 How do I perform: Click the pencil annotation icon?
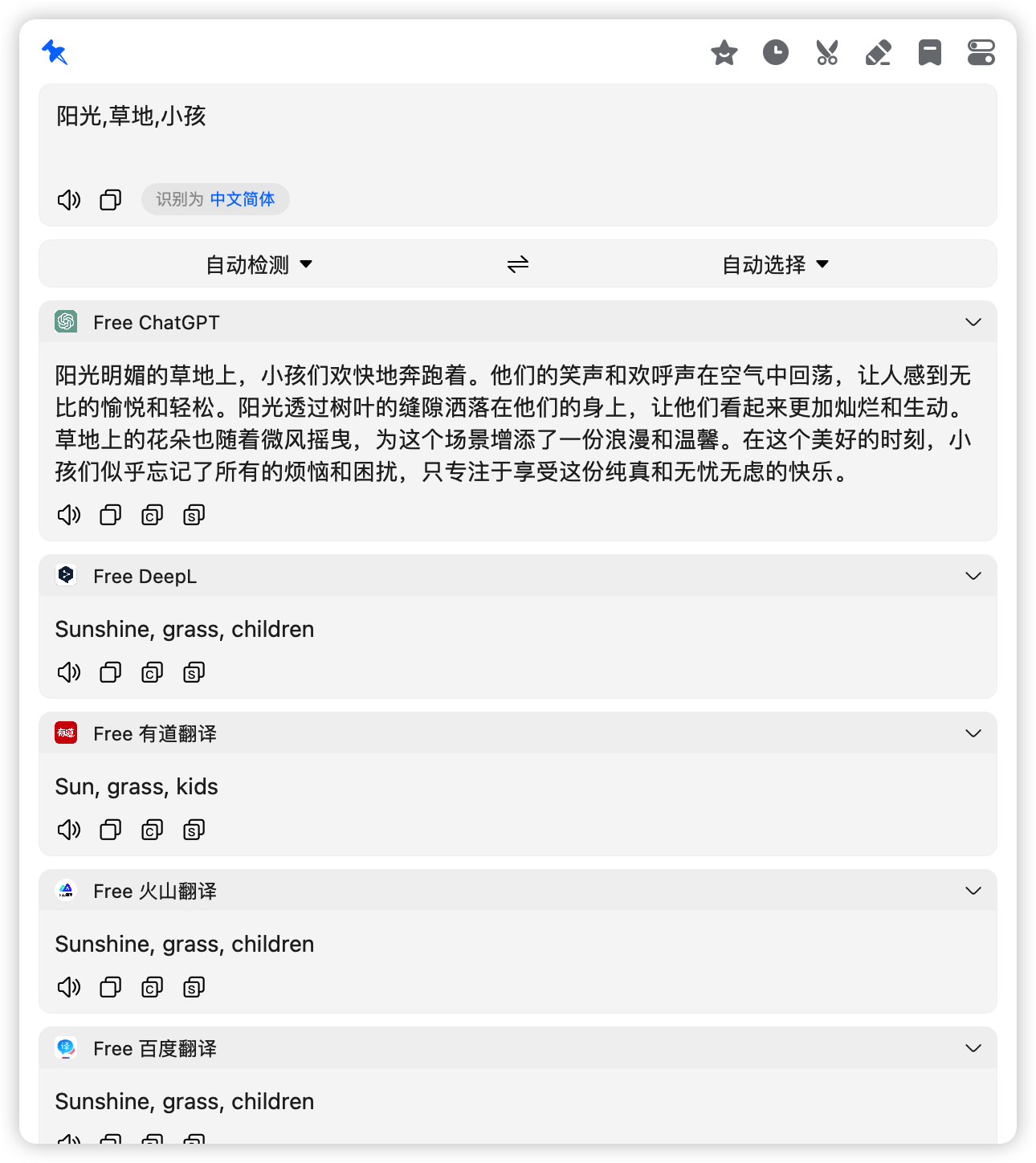click(x=878, y=53)
